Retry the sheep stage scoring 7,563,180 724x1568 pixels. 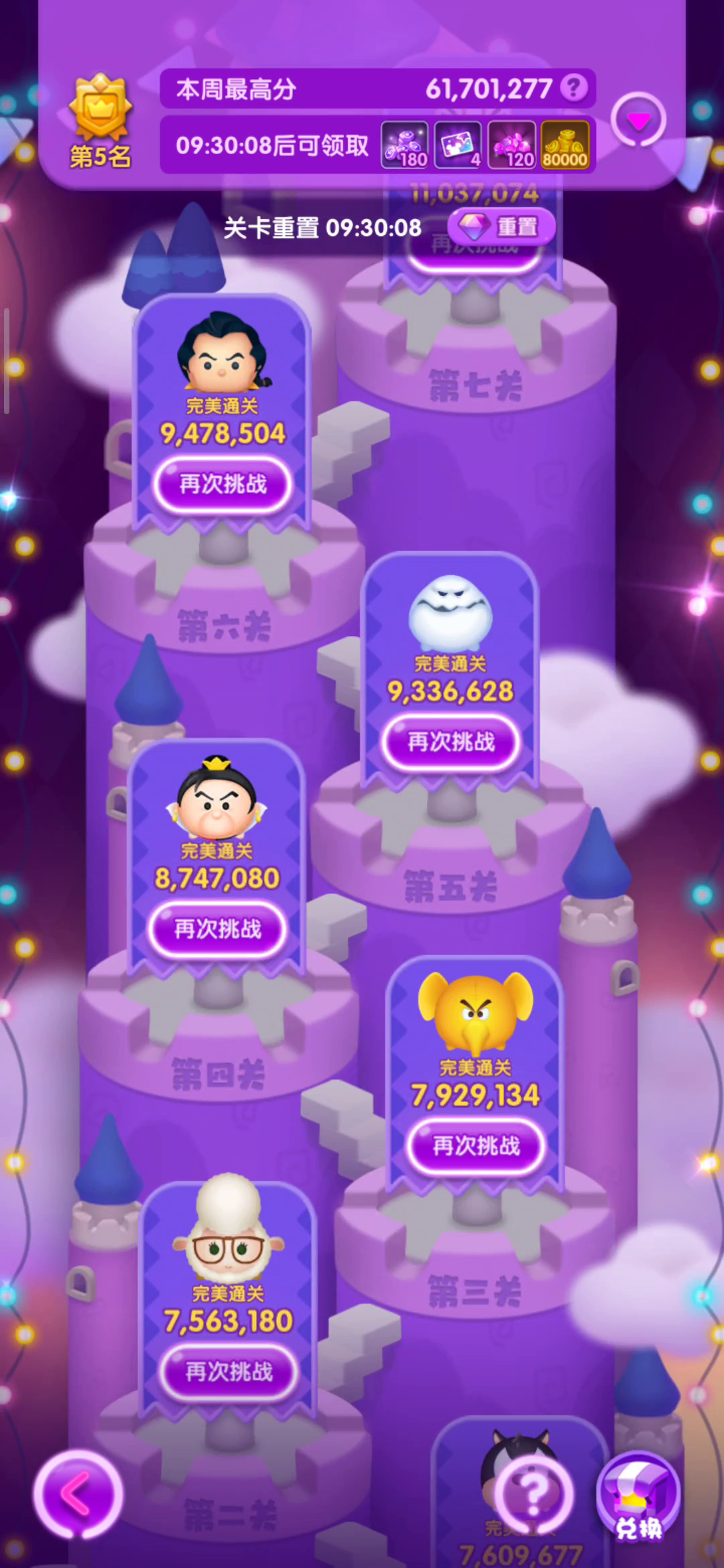(x=229, y=1372)
